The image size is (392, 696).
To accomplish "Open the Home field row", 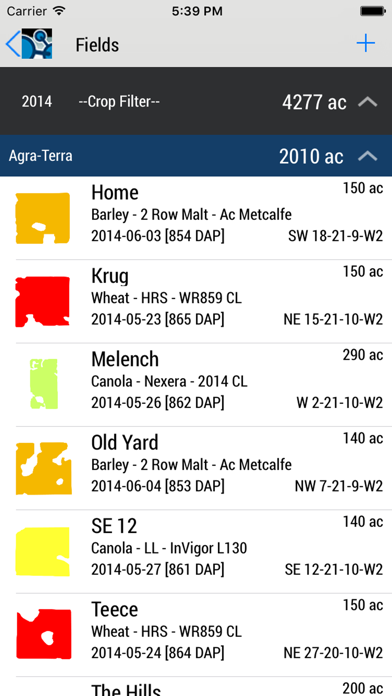I will tap(196, 218).
